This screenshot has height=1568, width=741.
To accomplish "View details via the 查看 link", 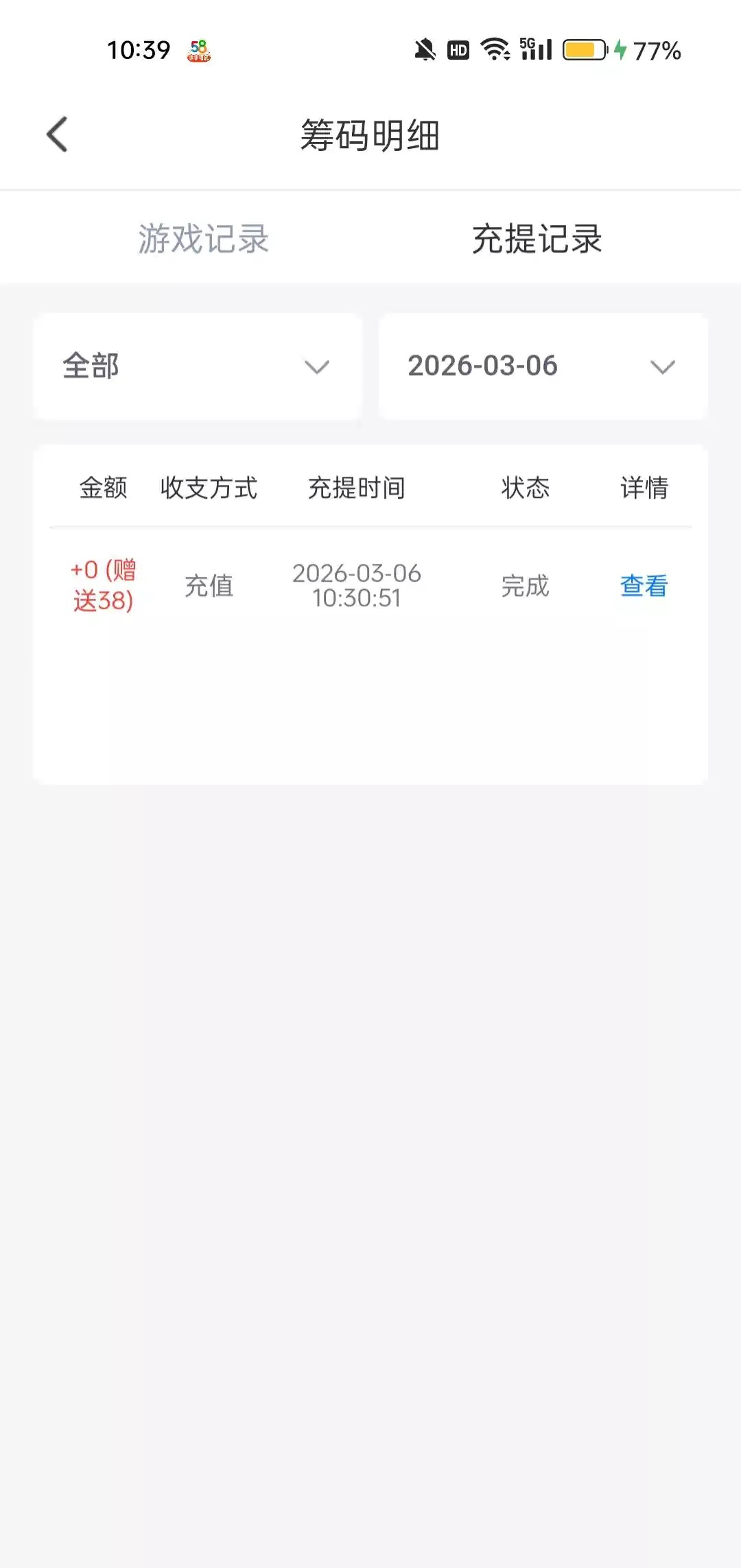I will (644, 586).
